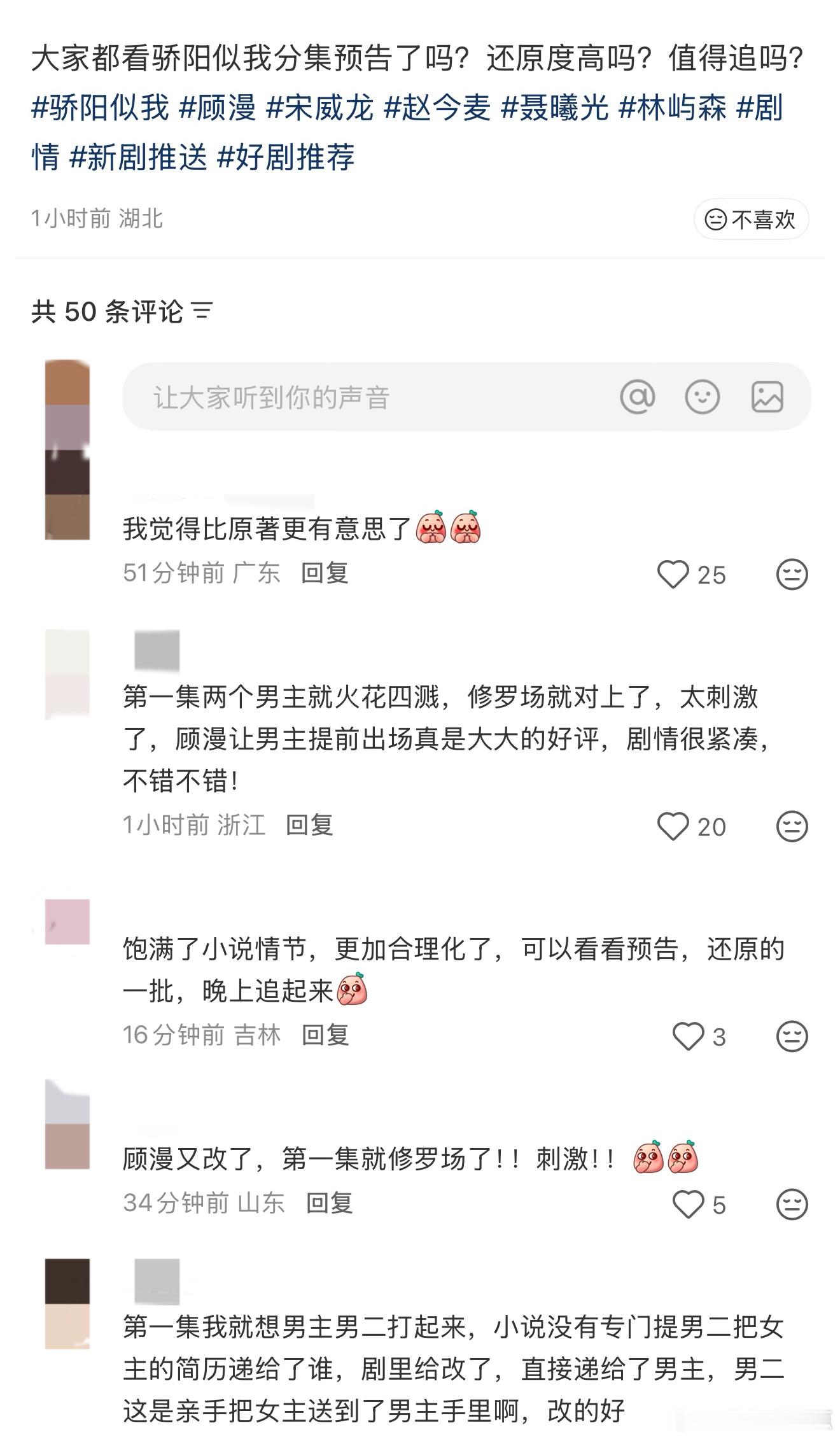Add an emoji reaction to the top comment
The image size is (840, 1439).
tap(791, 573)
